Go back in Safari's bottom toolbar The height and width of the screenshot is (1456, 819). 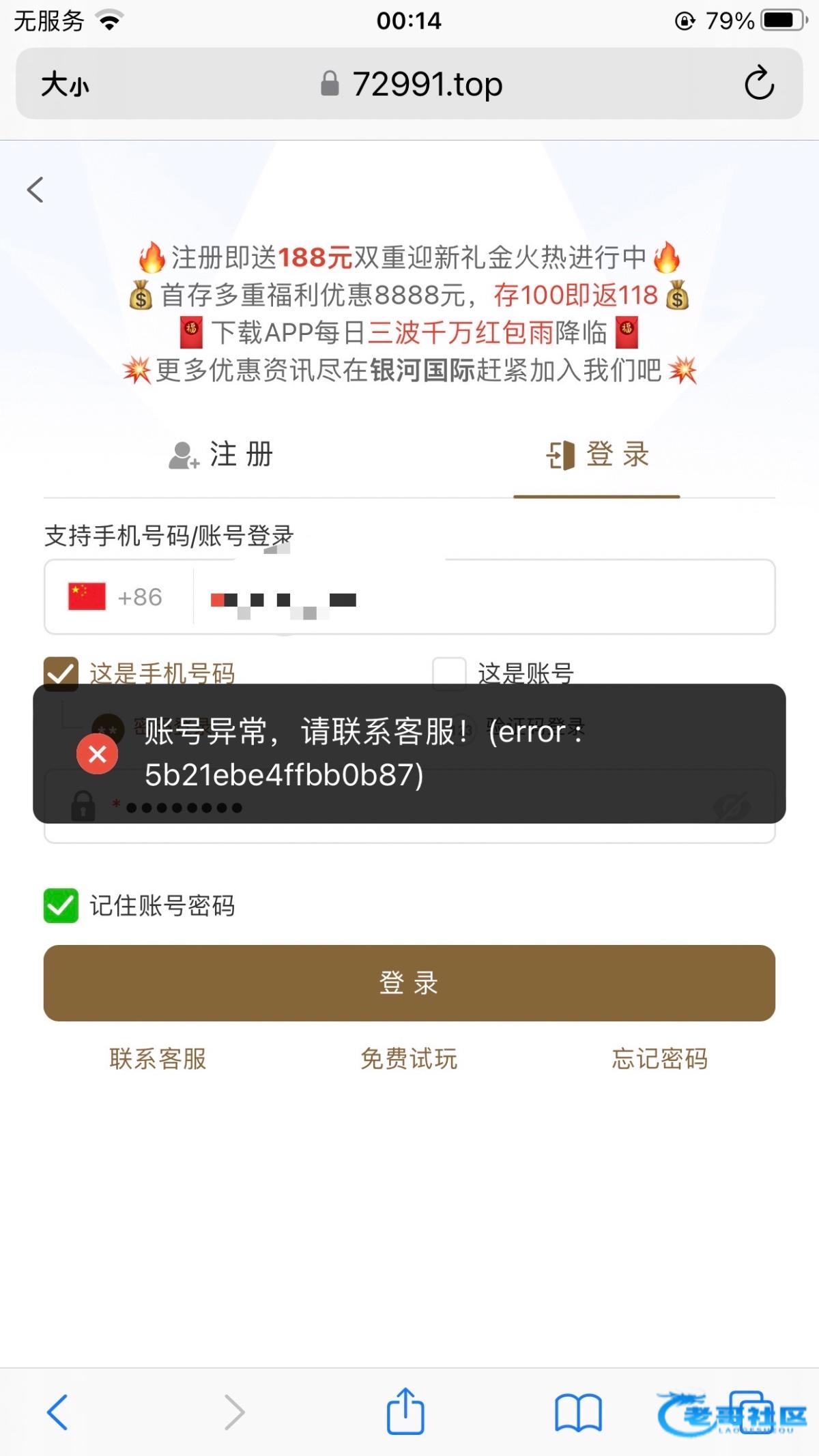tap(57, 1411)
